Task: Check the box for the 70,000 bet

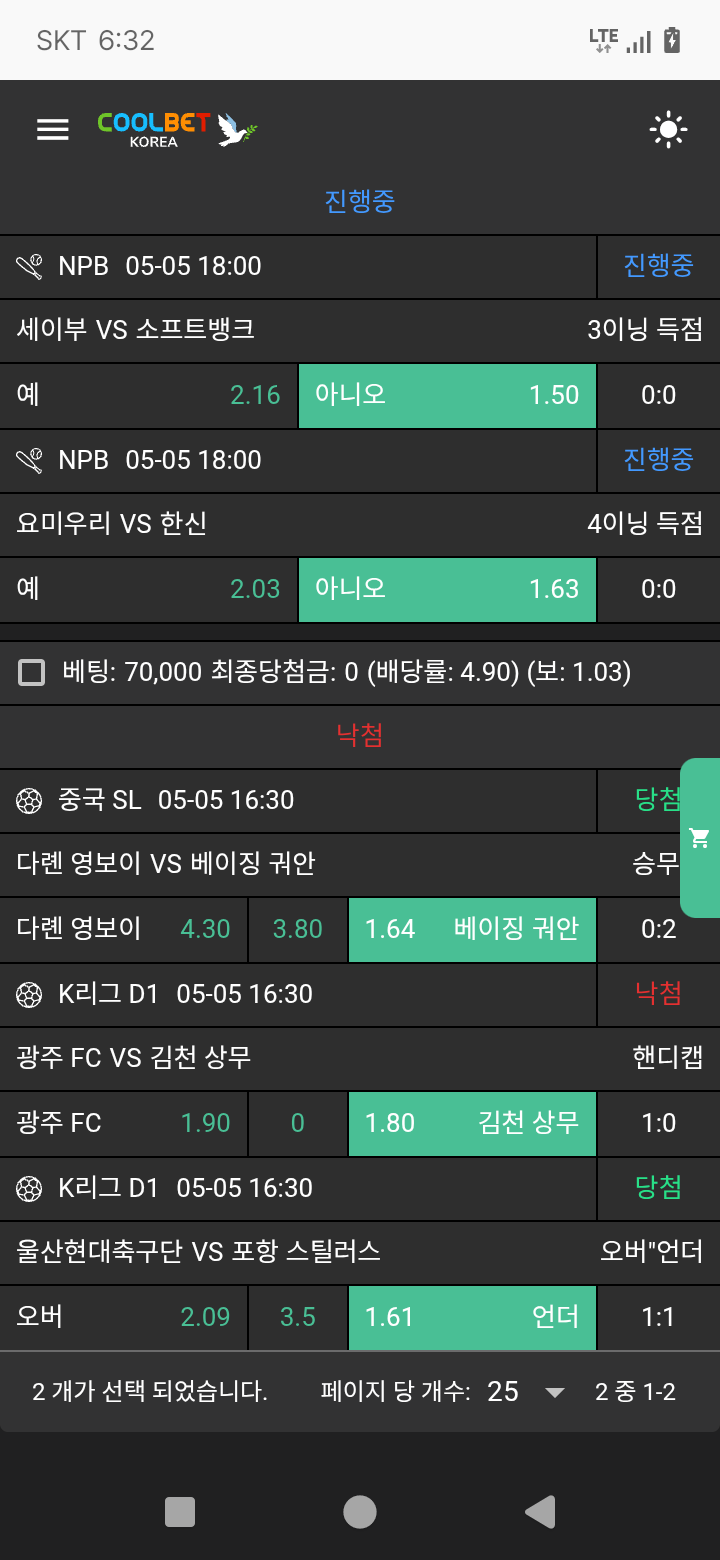Action: point(32,672)
